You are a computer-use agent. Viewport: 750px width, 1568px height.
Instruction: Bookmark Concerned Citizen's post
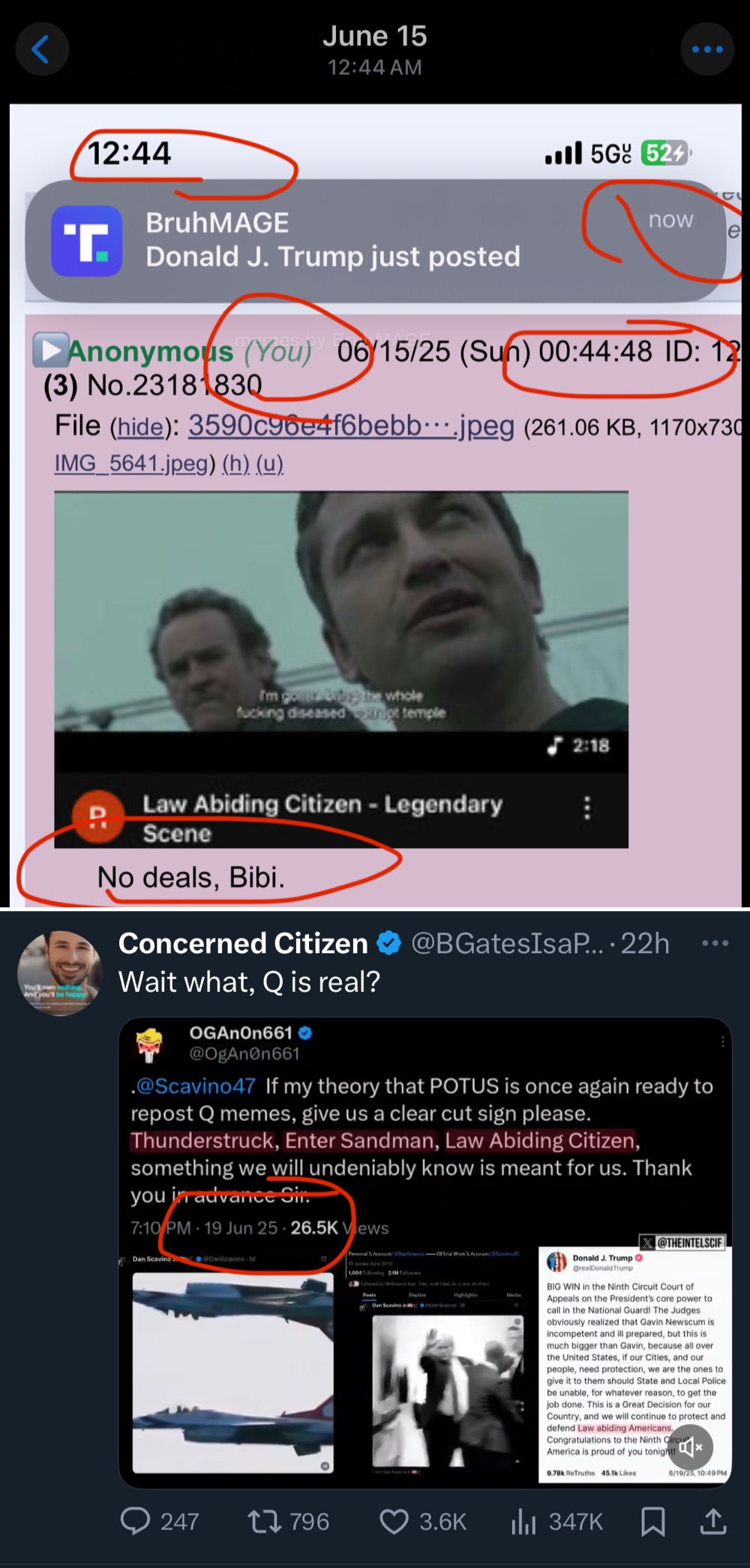[653, 1522]
